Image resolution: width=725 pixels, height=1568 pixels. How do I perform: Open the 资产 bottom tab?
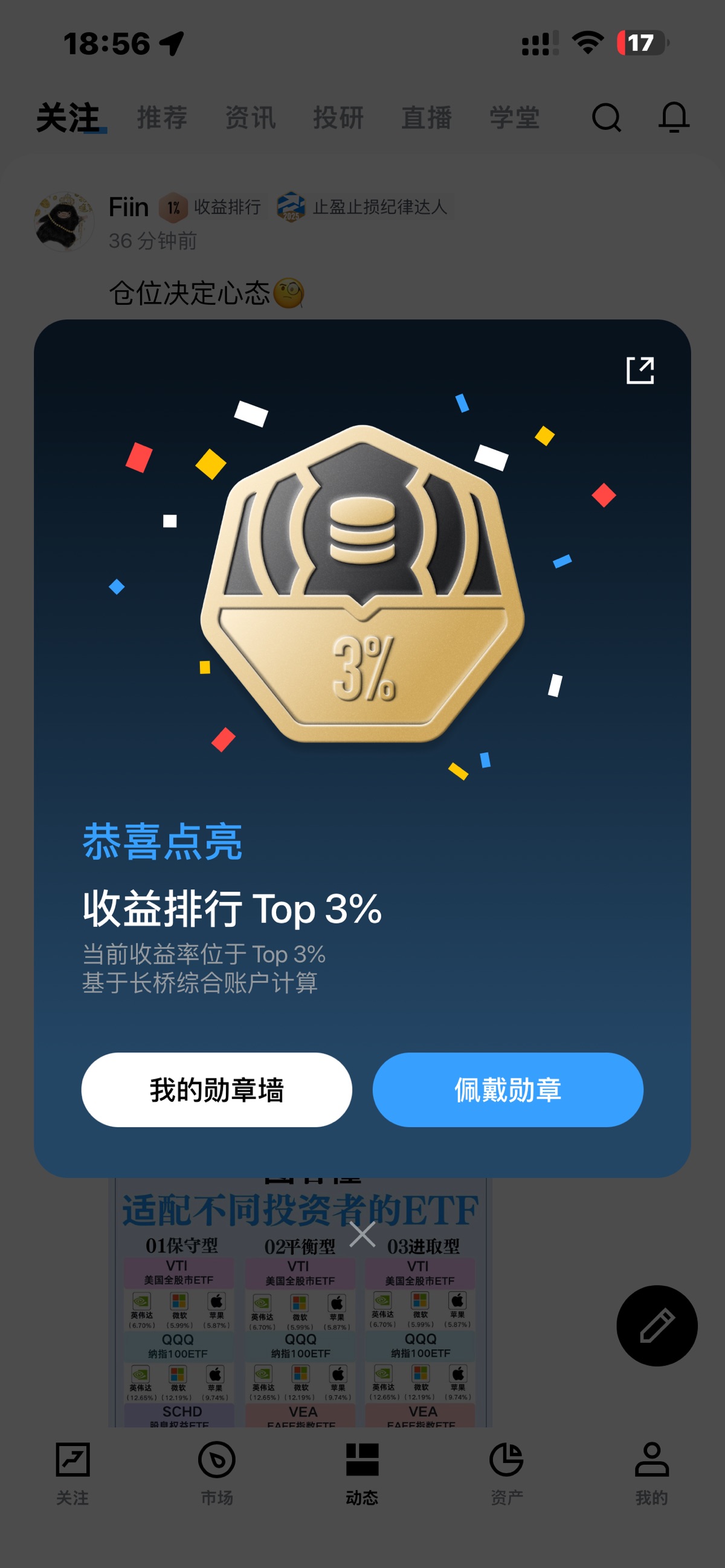pos(507,1472)
